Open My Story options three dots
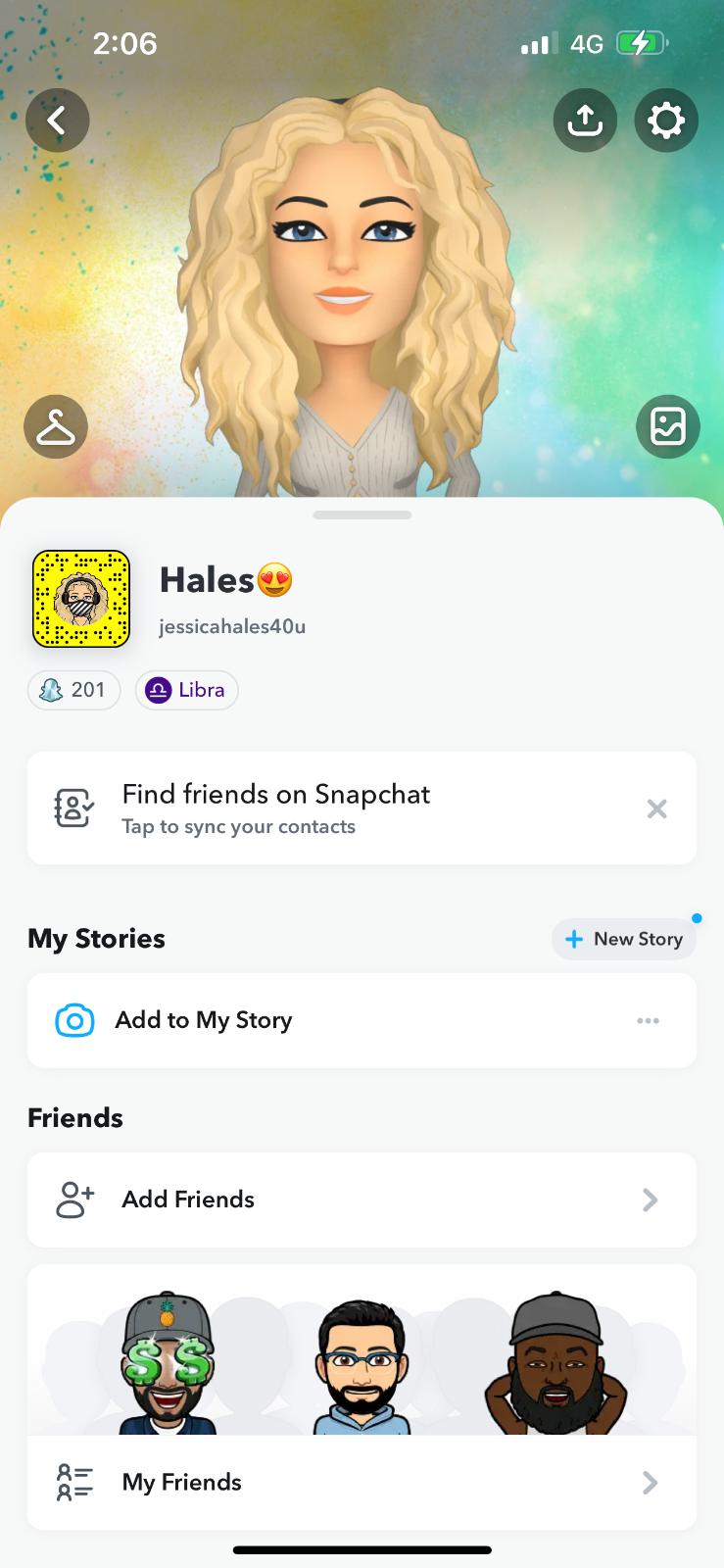 [x=648, y=1020]
